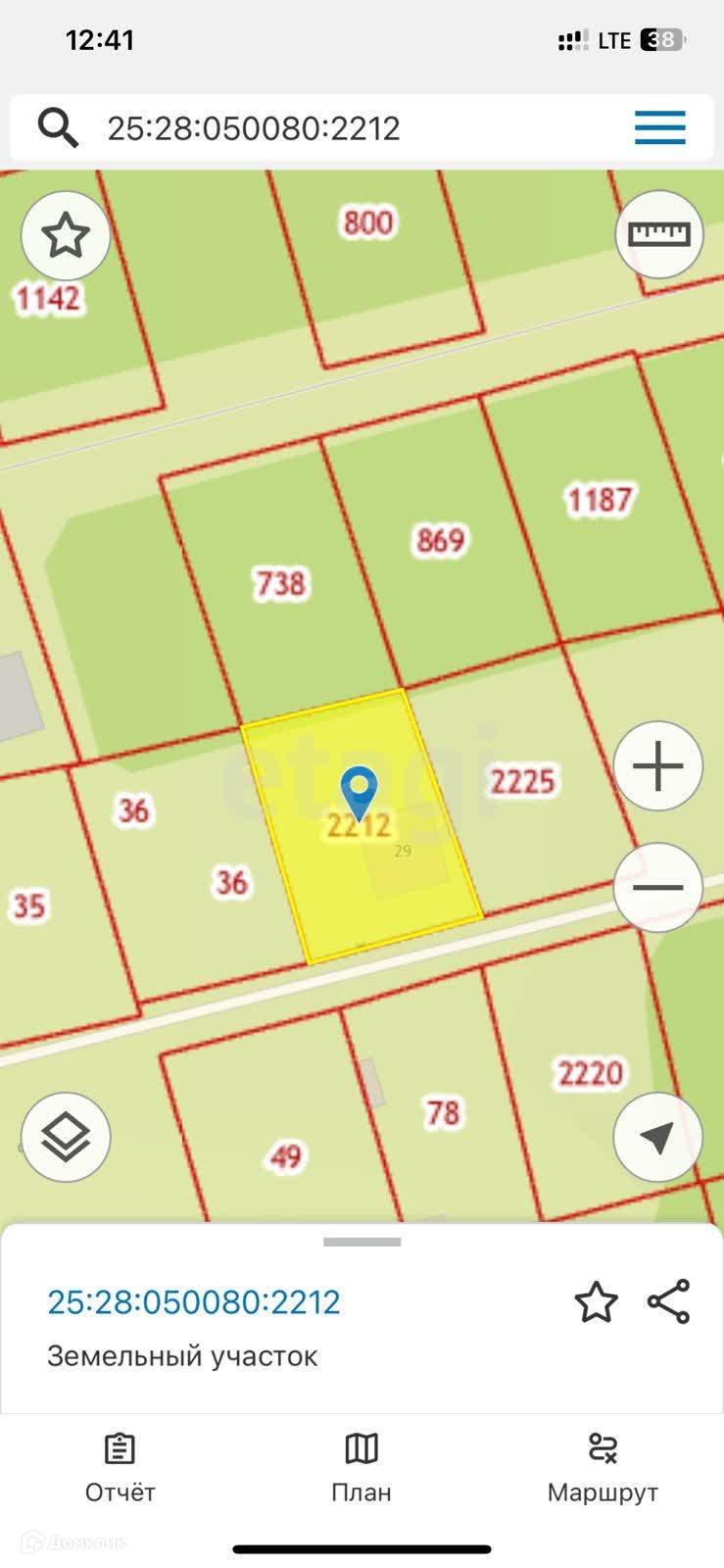Activate the ruler measurement tool
The height and width of the screenshot is (1568, 724).
point(659,234)
